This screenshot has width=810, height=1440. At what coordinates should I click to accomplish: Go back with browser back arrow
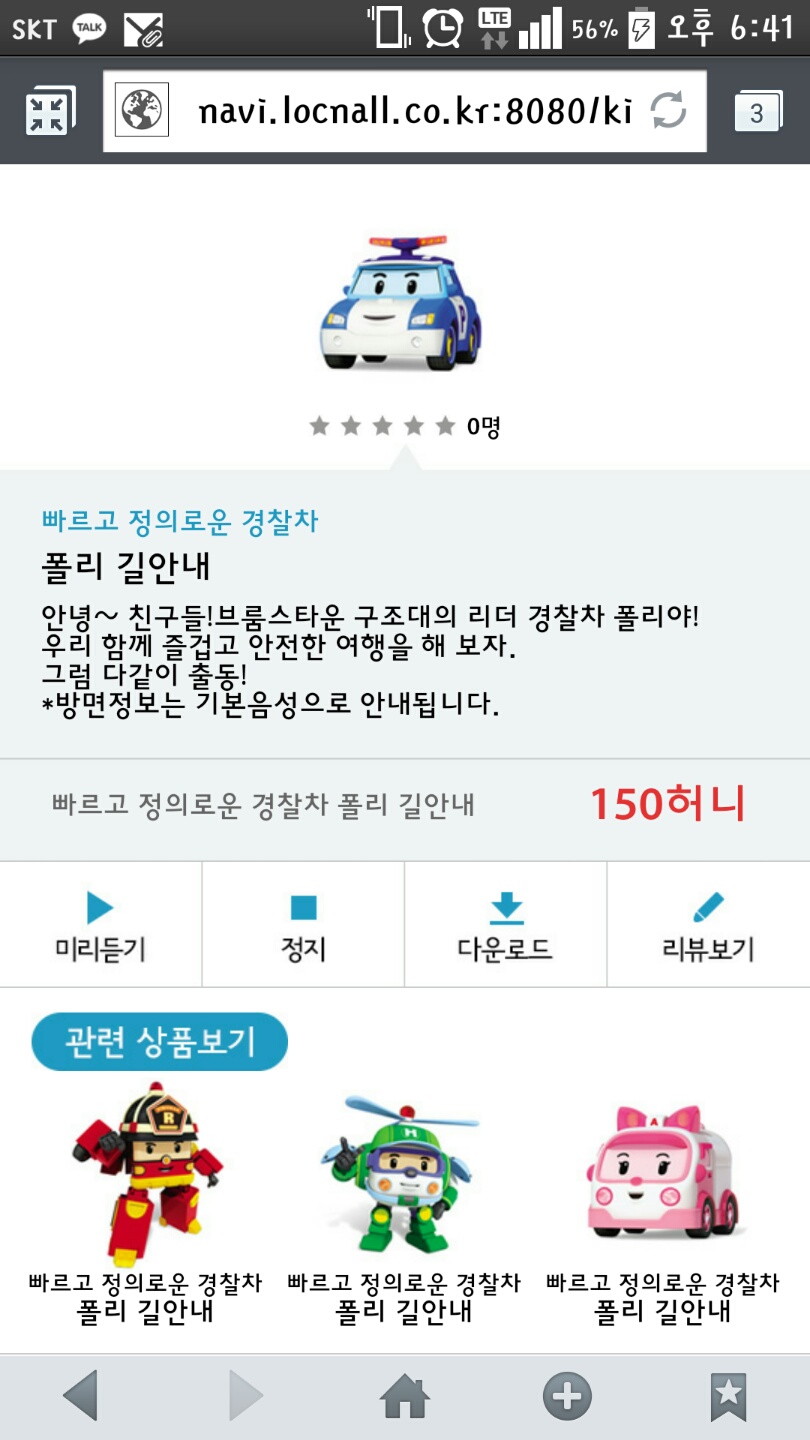point(80,1396)
